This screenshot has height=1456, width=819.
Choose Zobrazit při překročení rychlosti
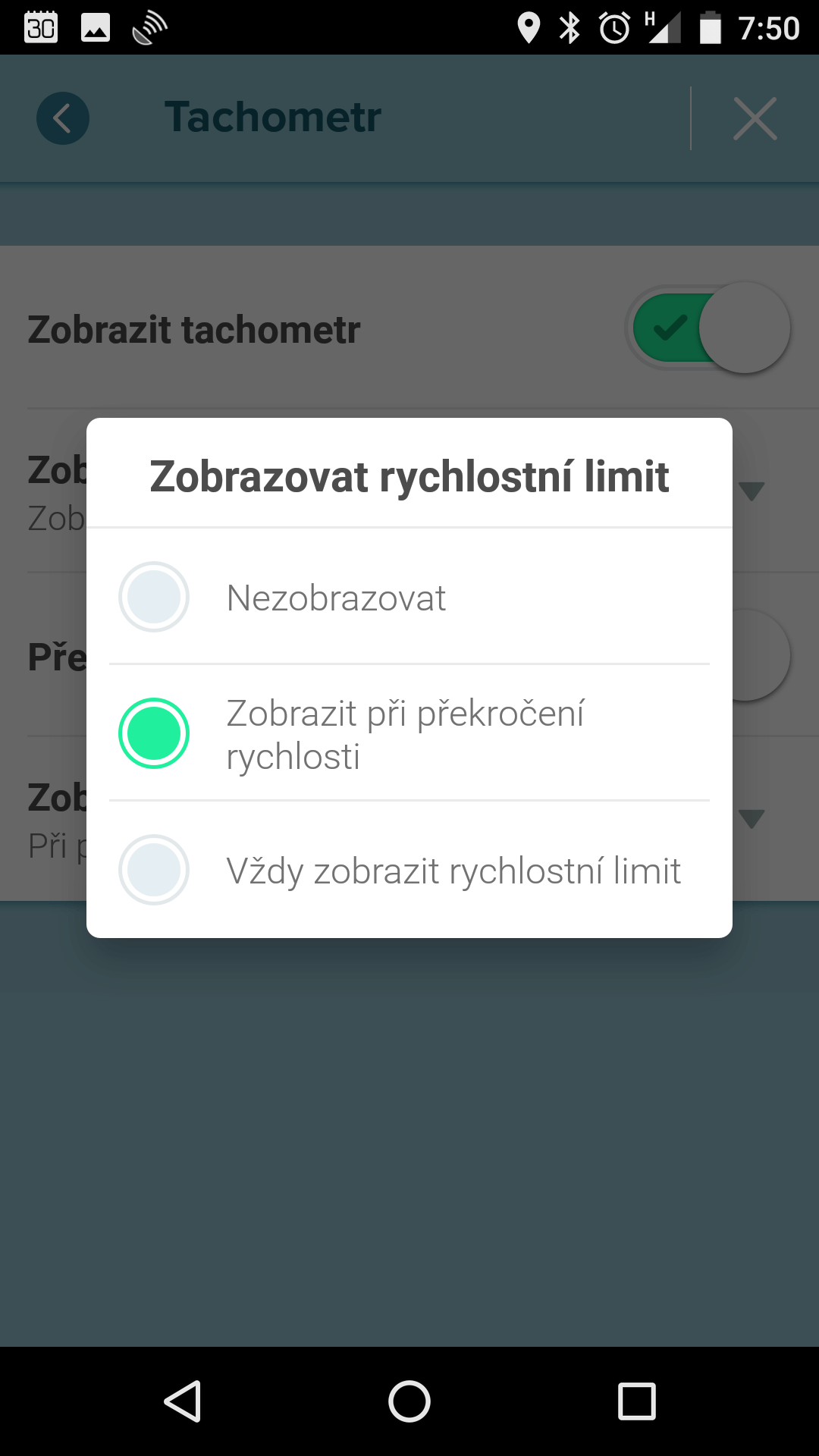point(409,733)
